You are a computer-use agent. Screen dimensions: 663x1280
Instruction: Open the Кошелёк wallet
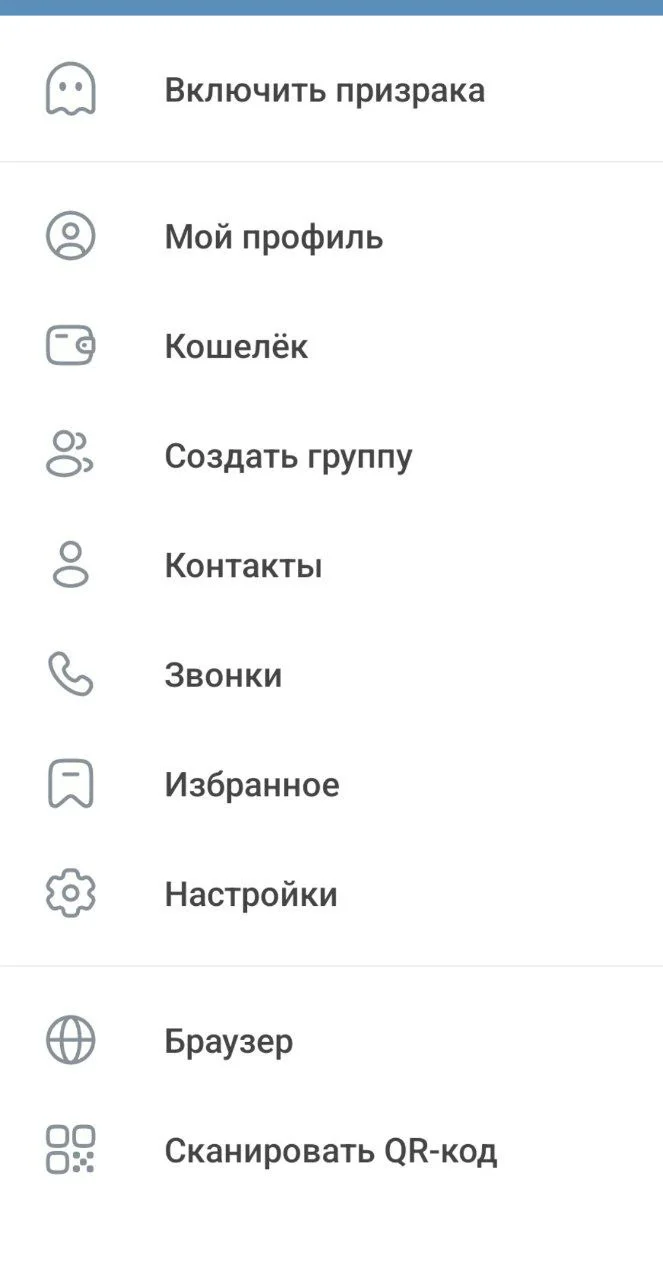coord(331,347)
